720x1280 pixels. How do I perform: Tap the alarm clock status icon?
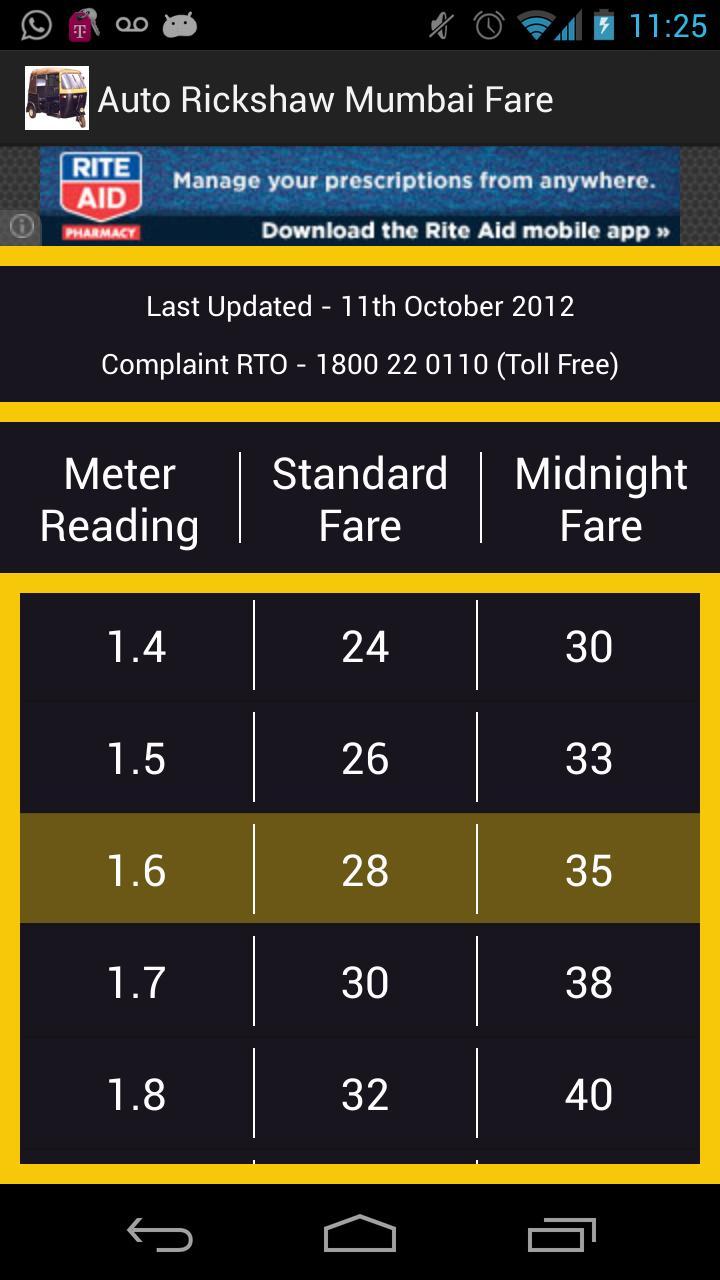(x=487, y=22)
